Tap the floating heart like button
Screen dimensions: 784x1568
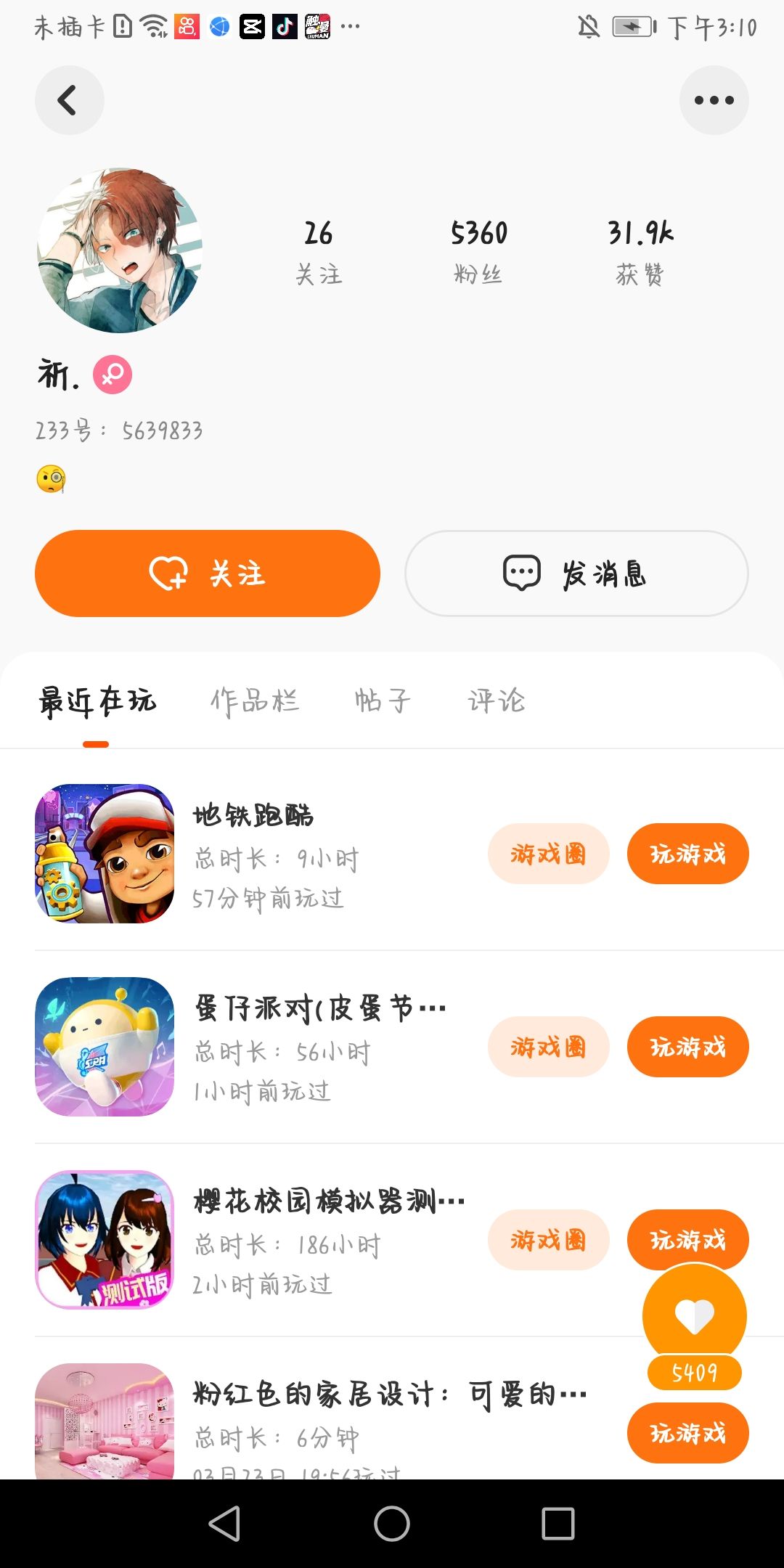[695, 1315]
